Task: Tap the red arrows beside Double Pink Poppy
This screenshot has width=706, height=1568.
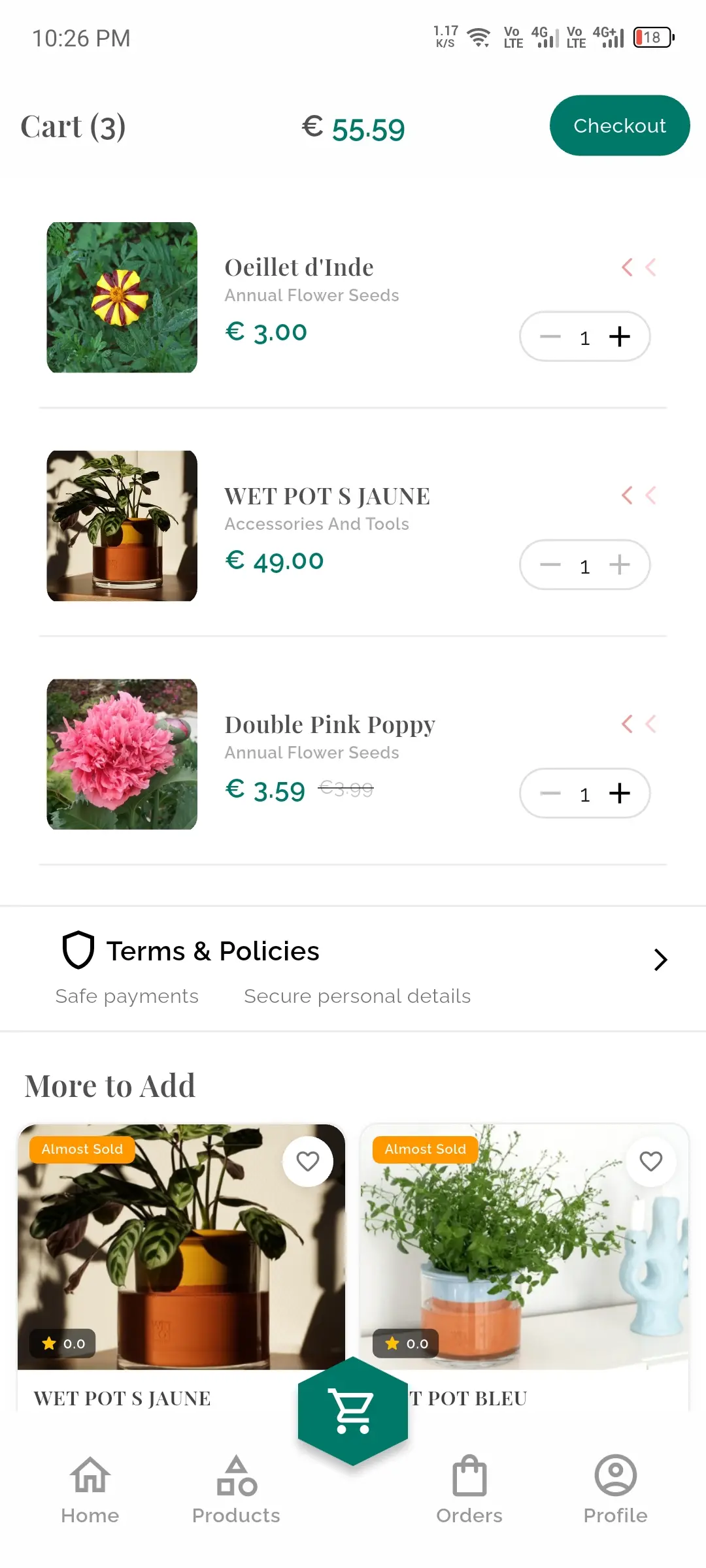Action: (x=639, y=723)
